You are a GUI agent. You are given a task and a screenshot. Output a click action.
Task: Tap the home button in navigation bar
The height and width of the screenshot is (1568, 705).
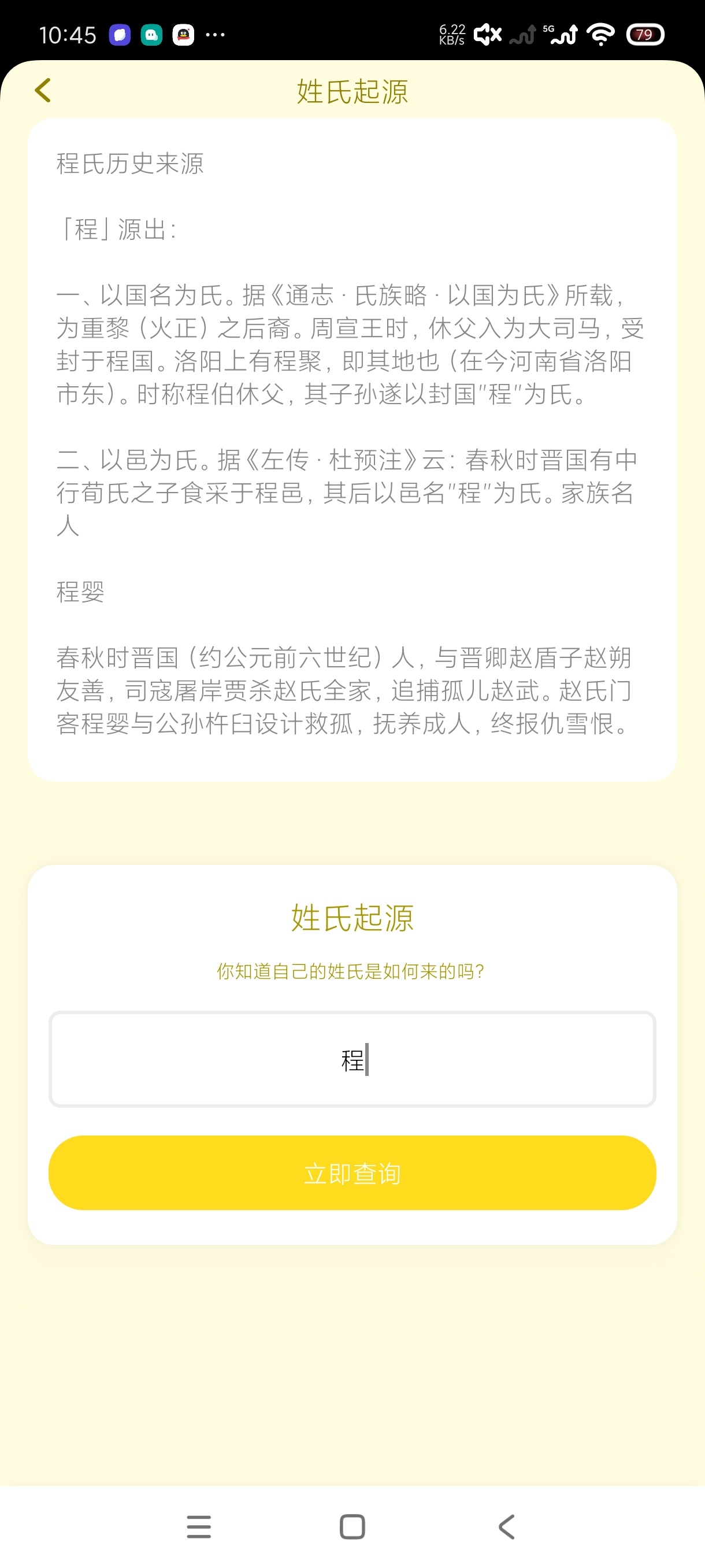[x=351, y=1527]
